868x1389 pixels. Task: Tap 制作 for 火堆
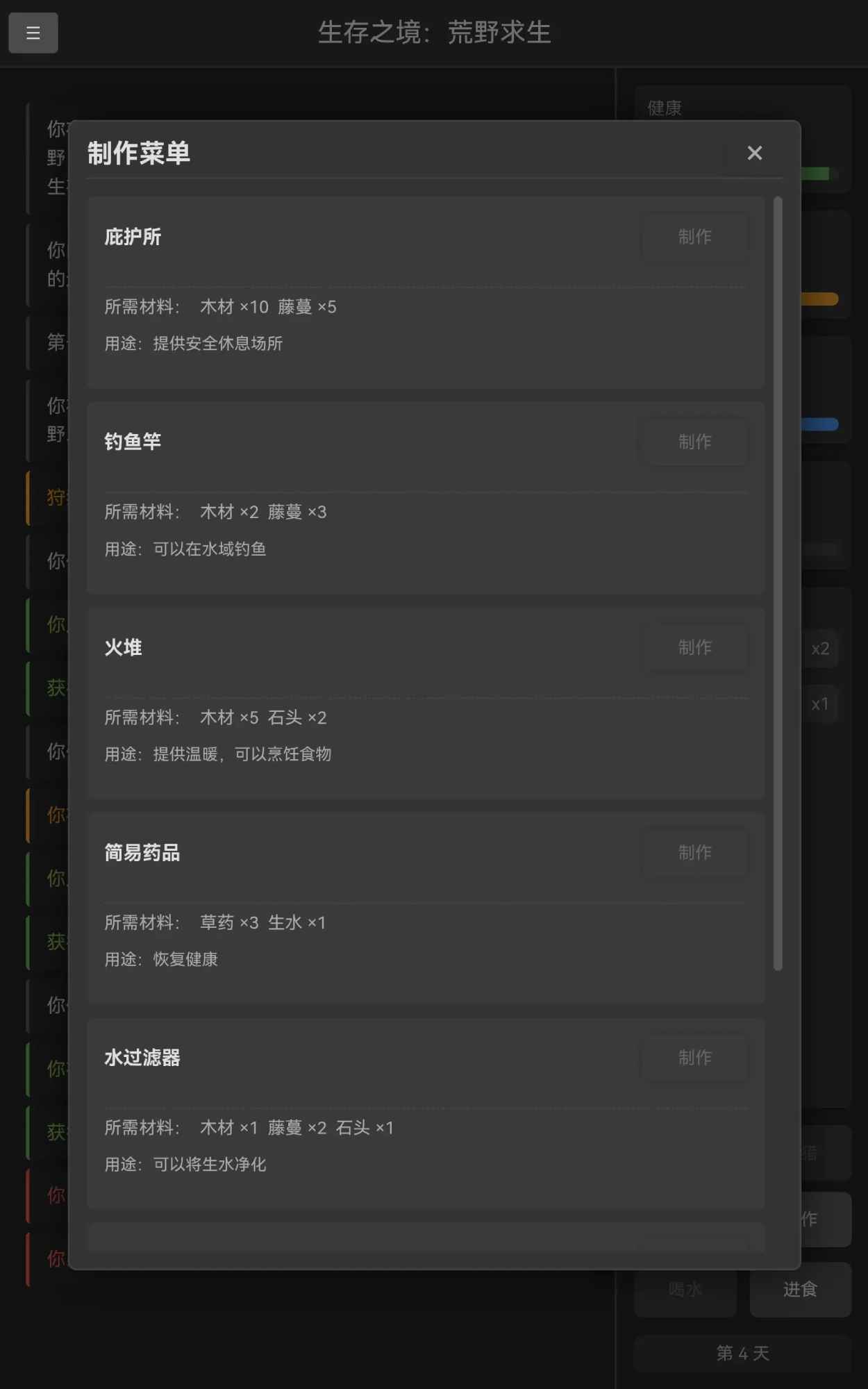coord(694,647)
